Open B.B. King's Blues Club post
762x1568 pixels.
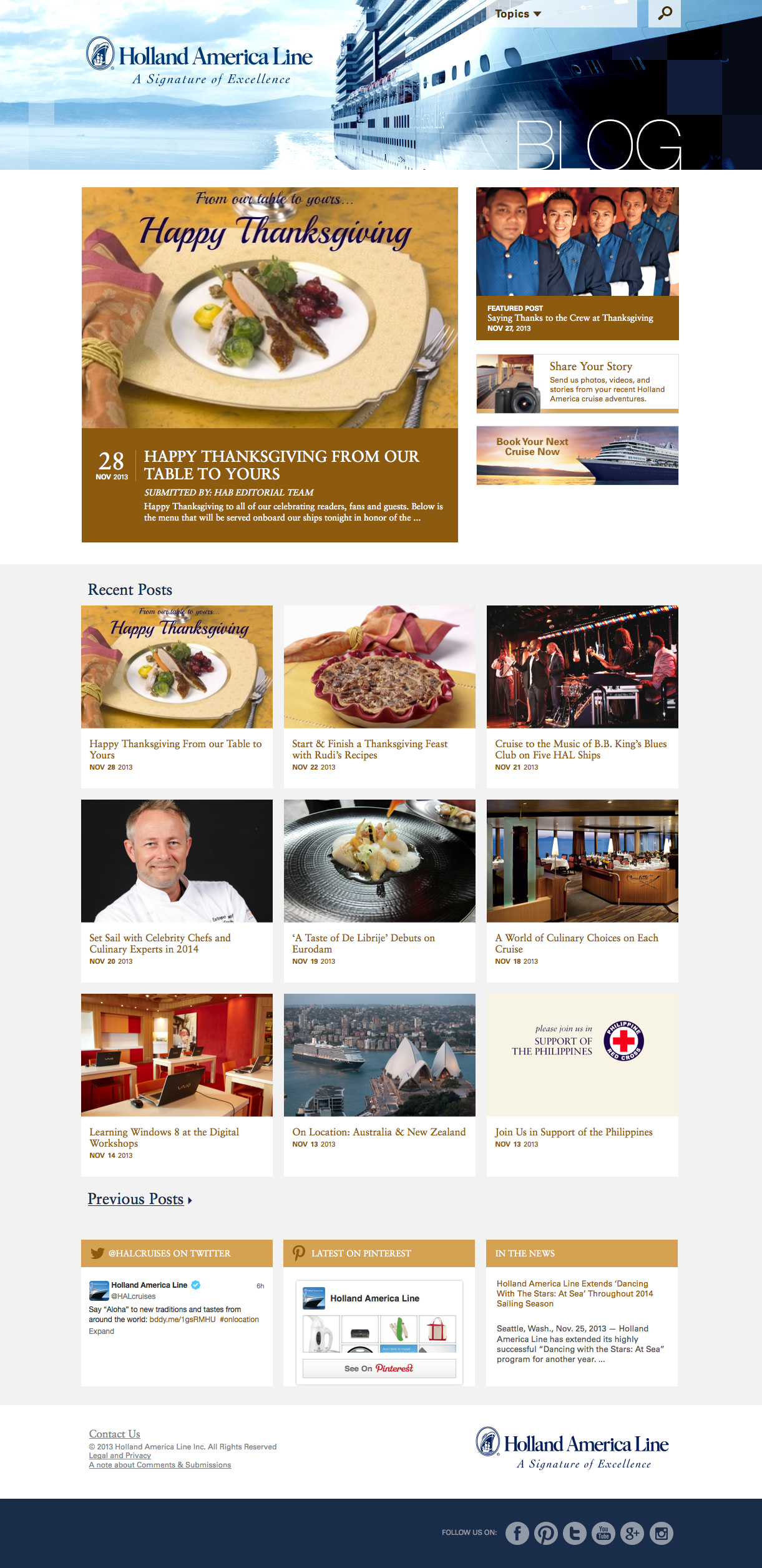[580, 749]
